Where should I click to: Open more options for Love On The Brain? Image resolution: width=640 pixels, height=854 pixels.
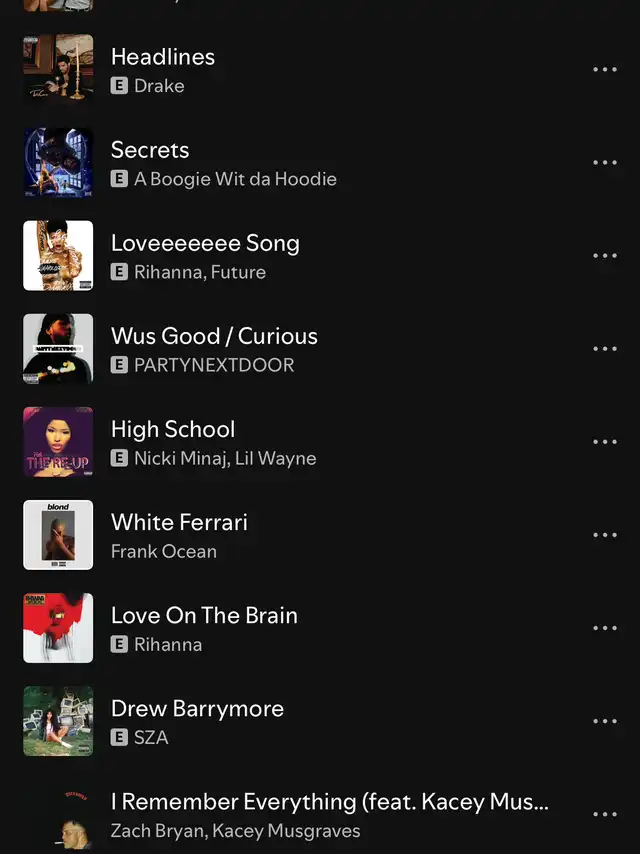tap(604, 628)
